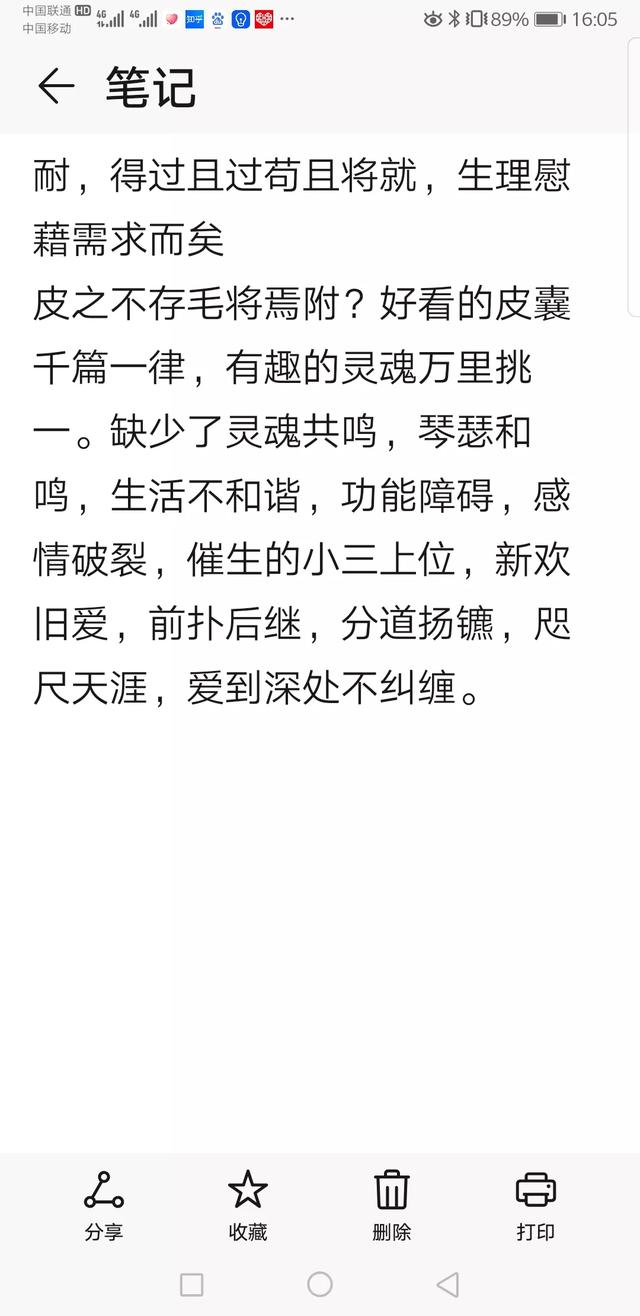The height and width of the screenshot is (1316, 640).
Task: Open recent apps square button
Action: pos(191,1284)
